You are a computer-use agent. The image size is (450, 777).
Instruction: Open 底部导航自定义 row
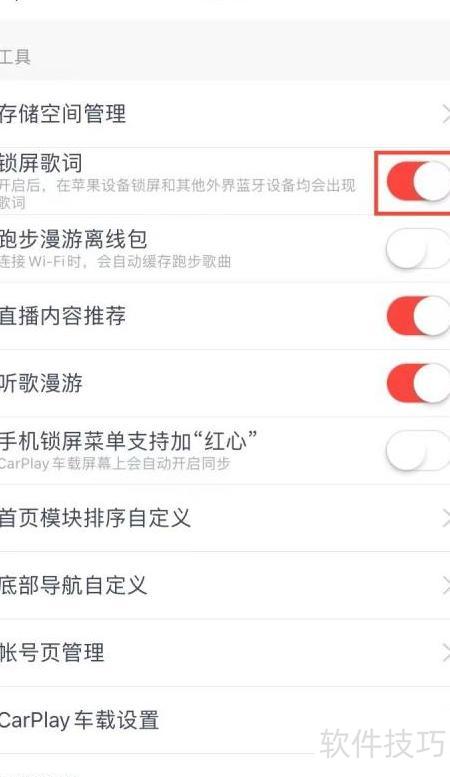point(225,585)
